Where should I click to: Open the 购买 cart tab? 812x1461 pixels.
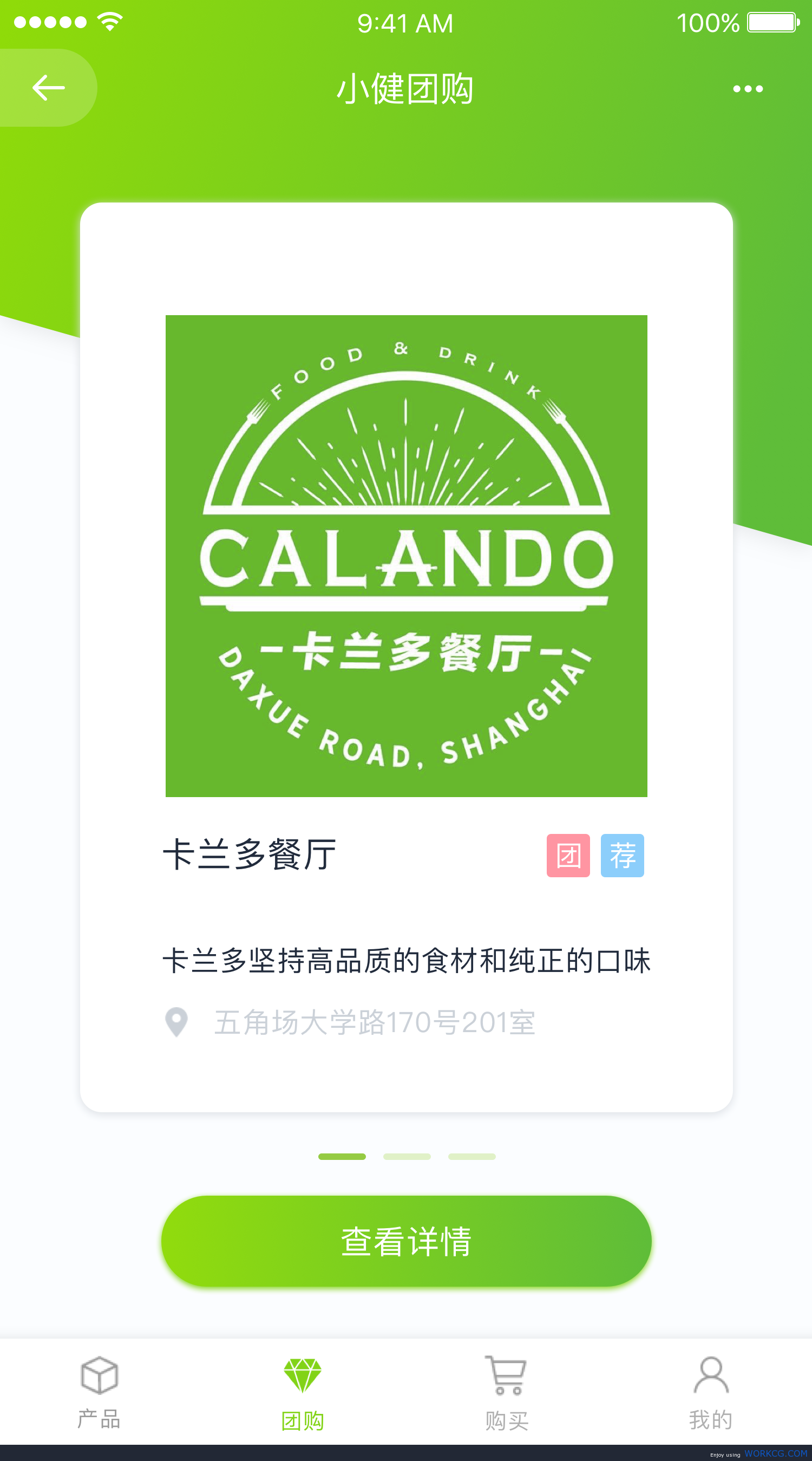pyautogui.click(x=506, y=1393)
